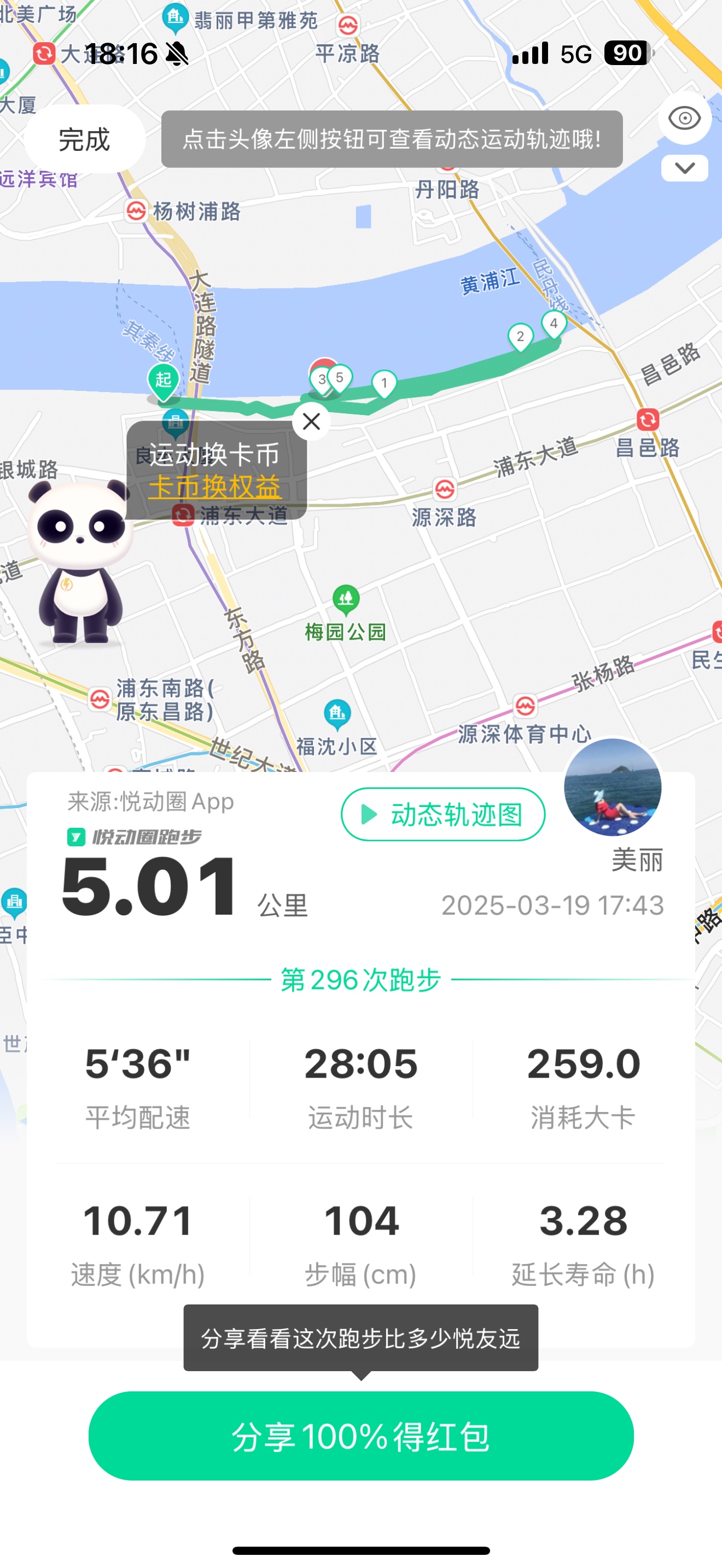Open the 卡币换权益 link
The image size is (722, 1568).
214,487
